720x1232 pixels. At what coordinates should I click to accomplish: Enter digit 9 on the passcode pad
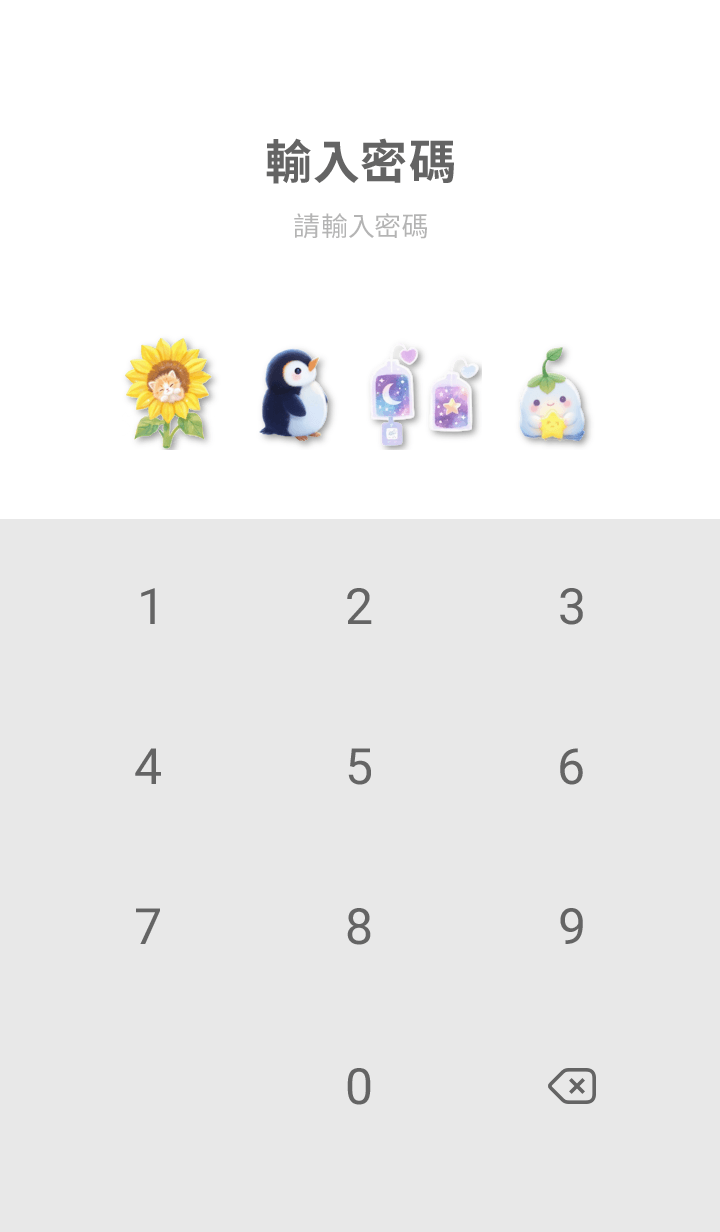(571, 927)
